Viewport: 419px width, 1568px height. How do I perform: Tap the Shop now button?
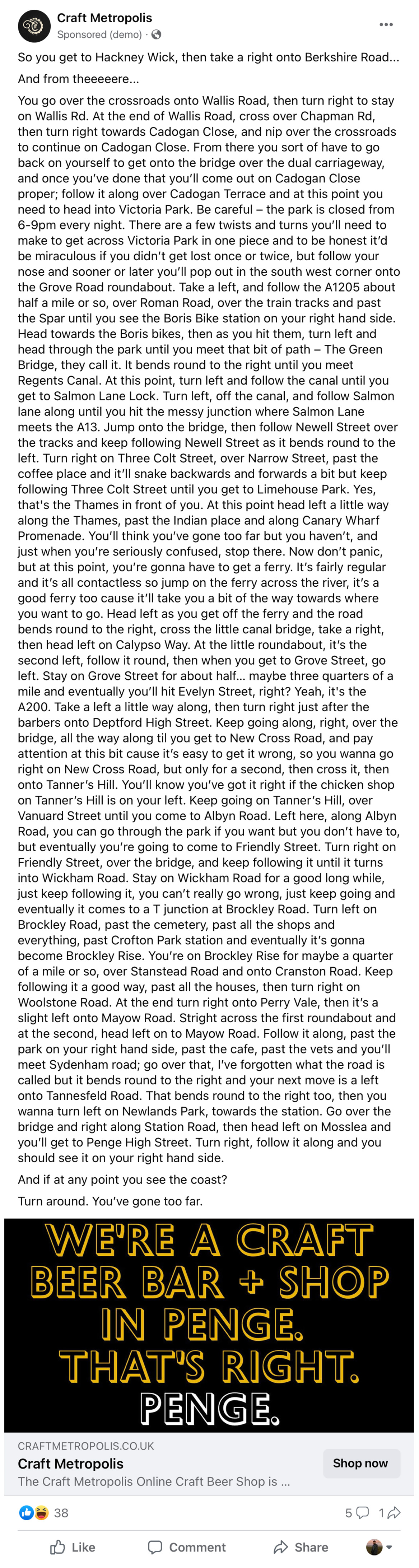click(360, 1463)
